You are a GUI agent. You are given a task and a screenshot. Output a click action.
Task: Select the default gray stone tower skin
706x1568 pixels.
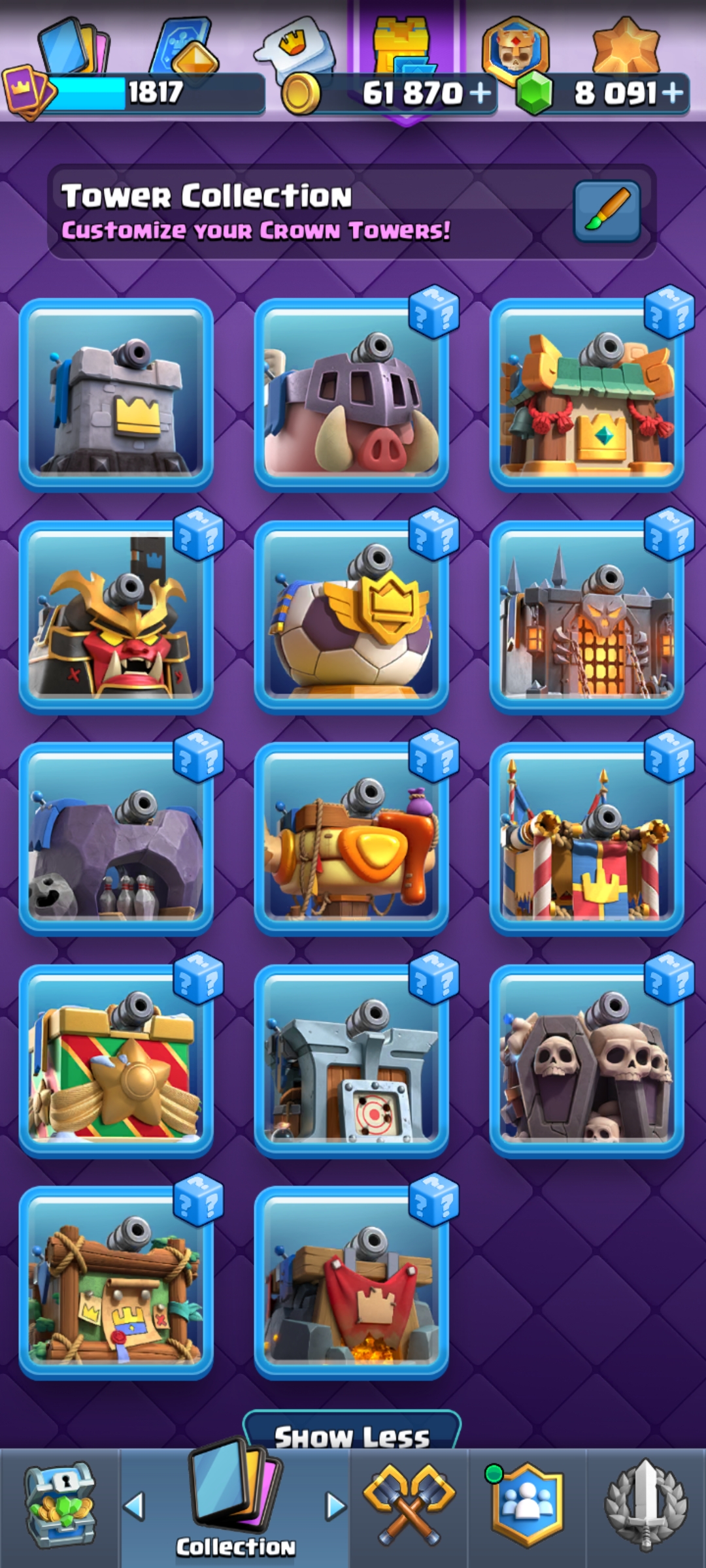pyautogui.click(x=116, y=395)
